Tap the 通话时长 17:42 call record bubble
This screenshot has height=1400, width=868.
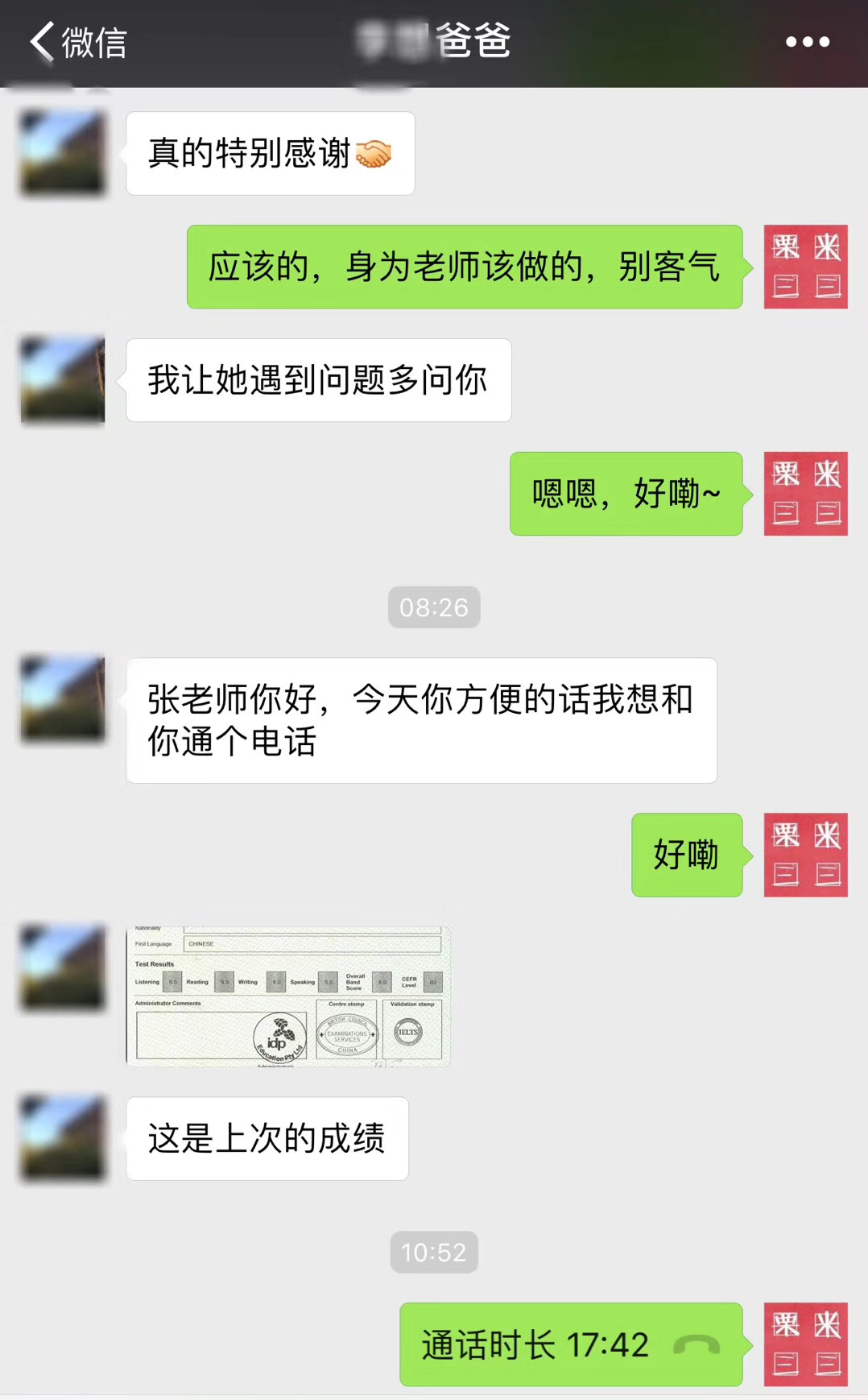[571, 1344]
